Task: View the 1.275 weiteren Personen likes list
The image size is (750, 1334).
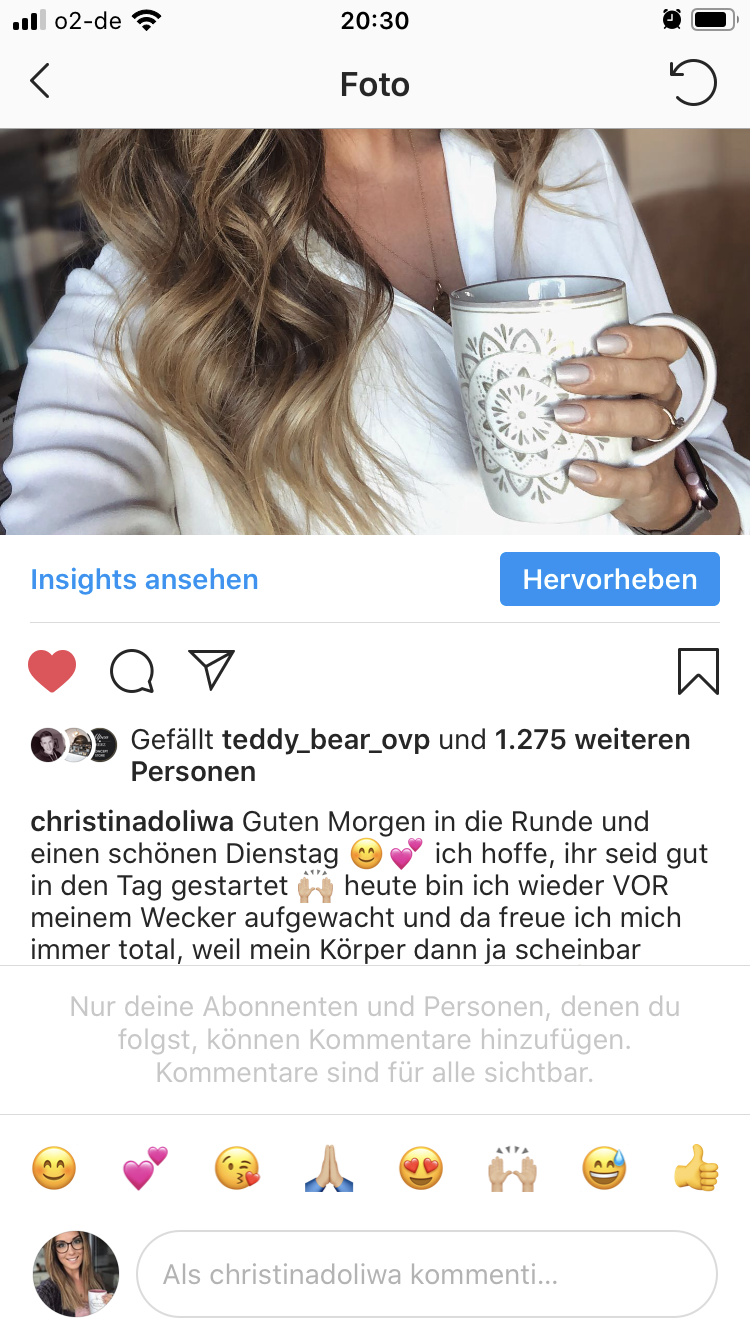Action: (592, 740)
